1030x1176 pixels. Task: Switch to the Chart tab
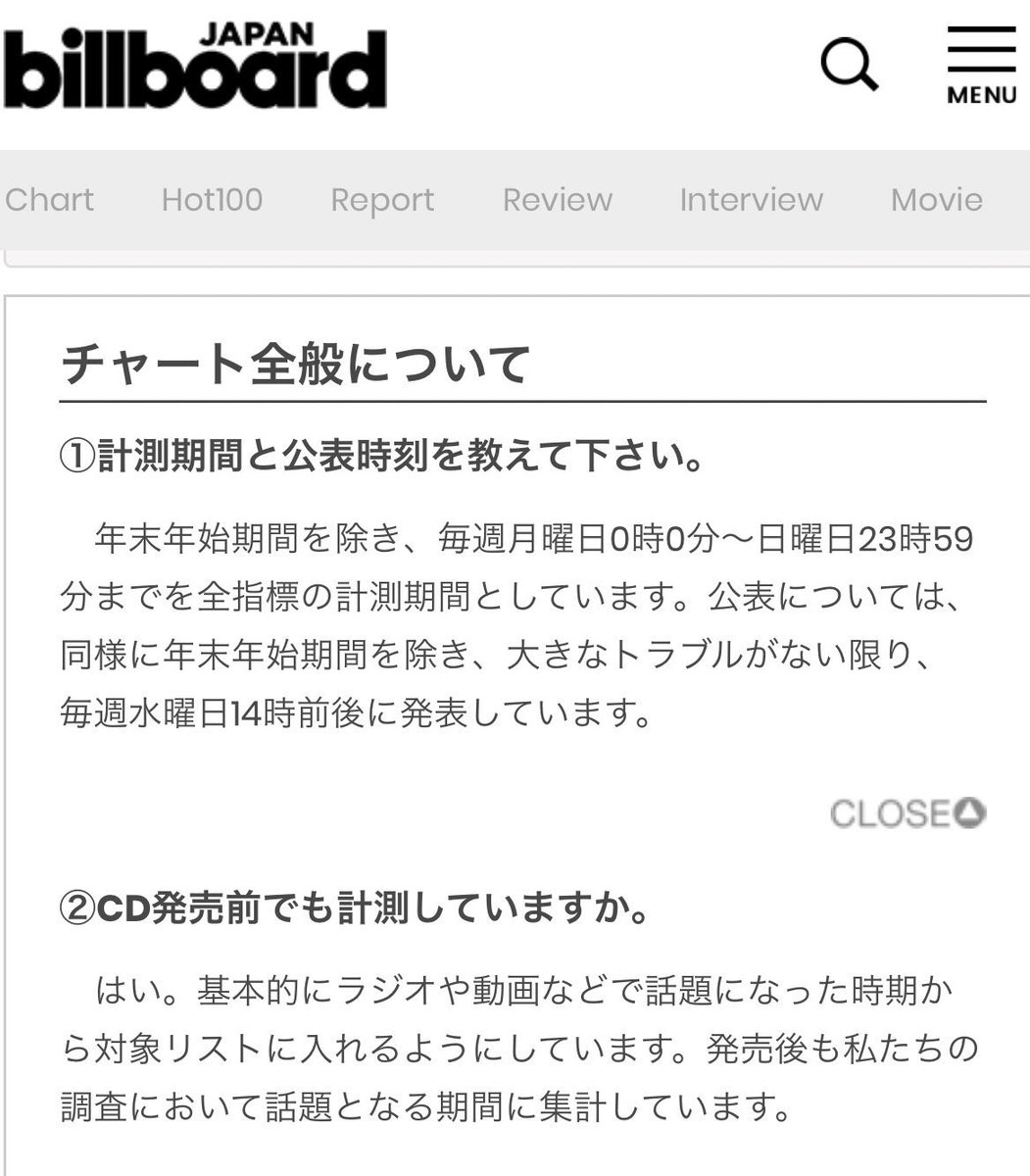(49, 200)
